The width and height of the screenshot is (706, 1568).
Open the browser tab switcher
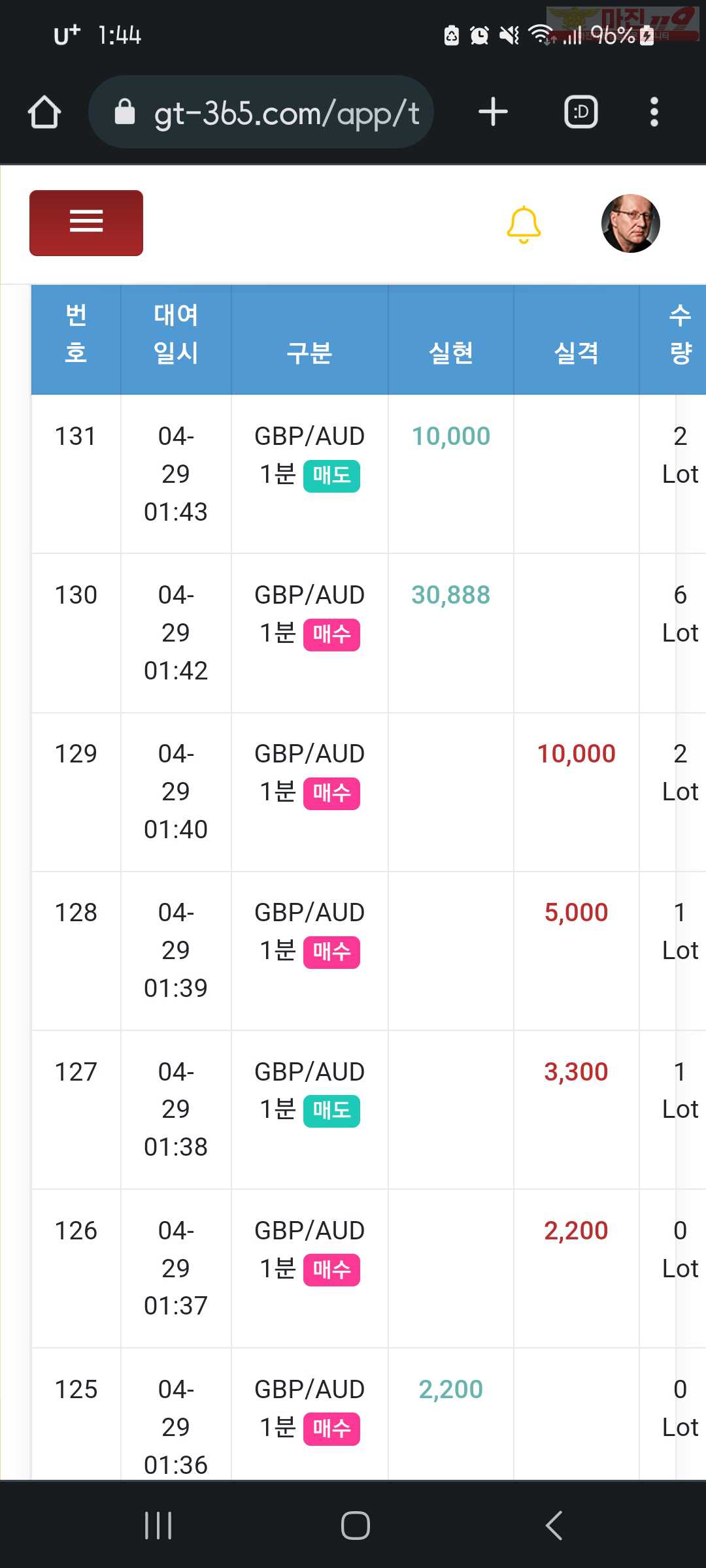point(581,112)
